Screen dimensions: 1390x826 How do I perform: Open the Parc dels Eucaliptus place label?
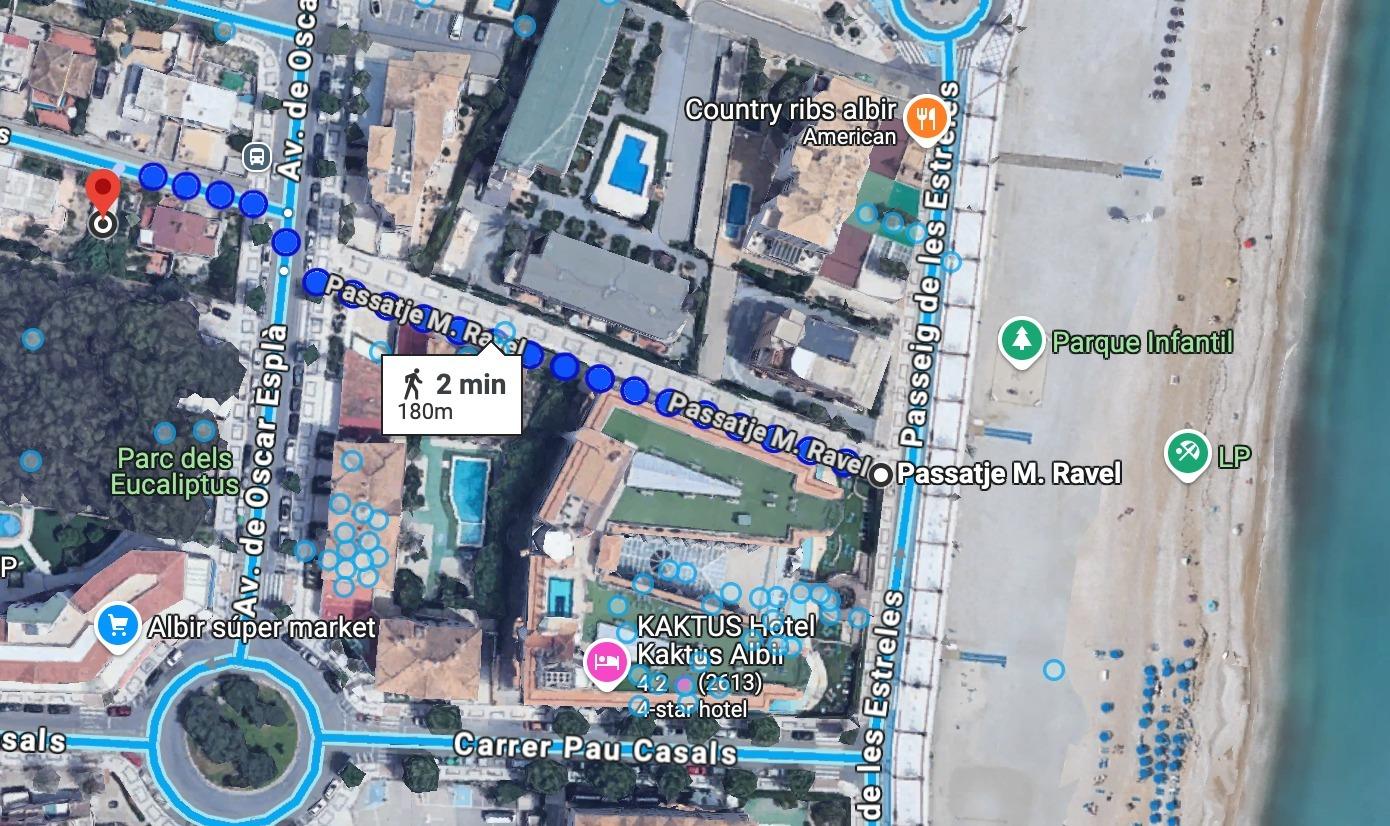tap(175, 472)
